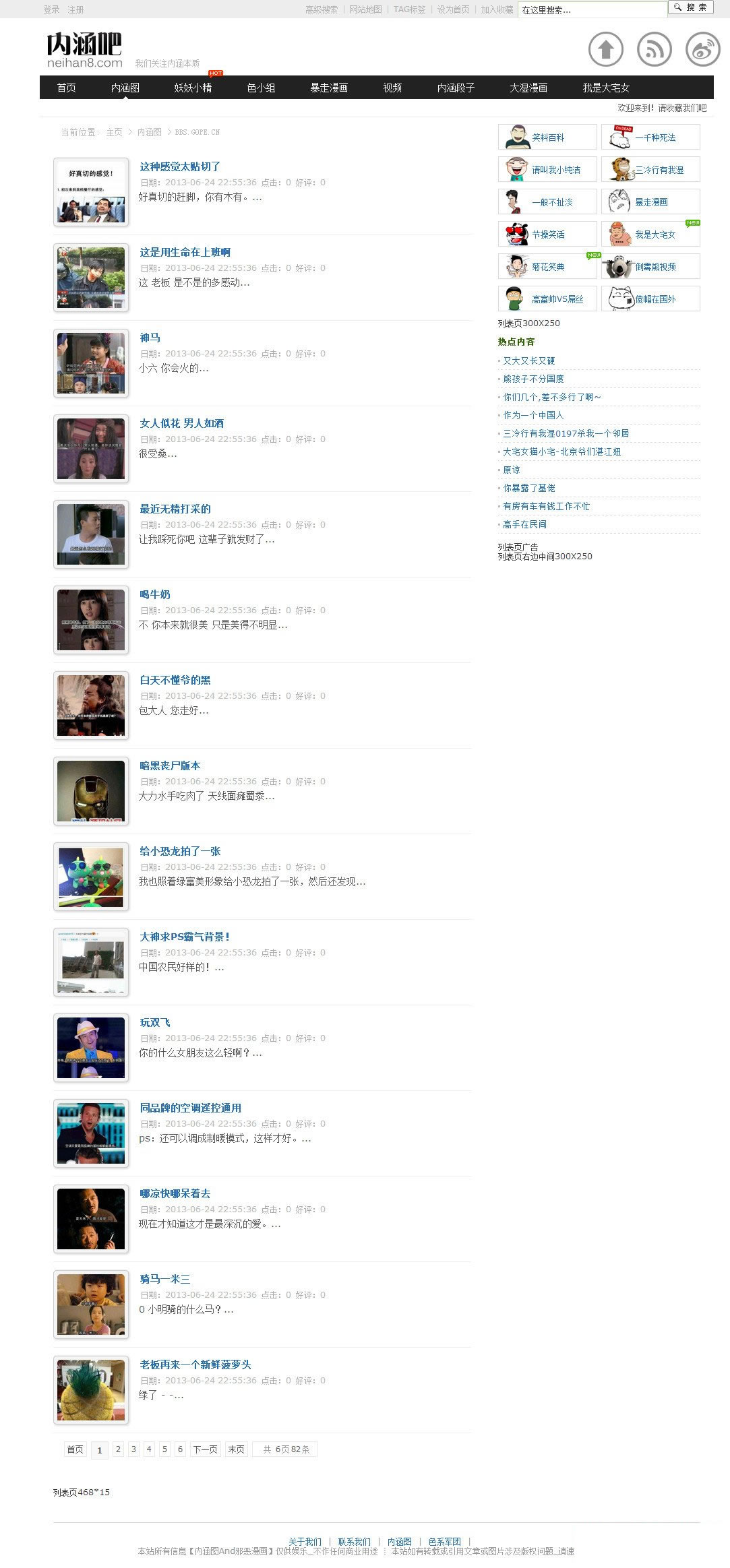Open the 一千种死法 category tile
This screenshot has width=730, height=1568.
coord(650,137)
